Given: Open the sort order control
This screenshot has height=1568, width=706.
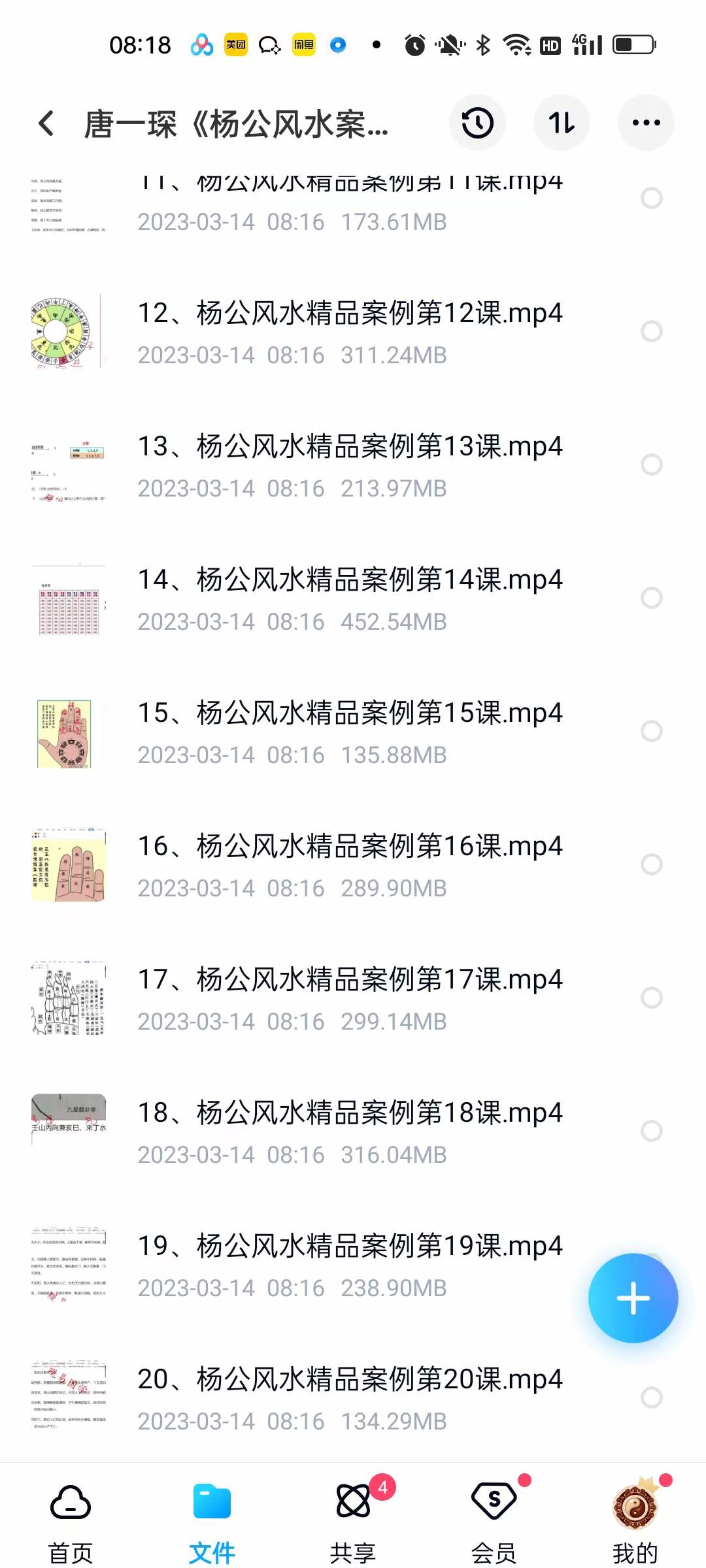Looking at the screenshot, I should pyautogui.click(x=562, y=123).
